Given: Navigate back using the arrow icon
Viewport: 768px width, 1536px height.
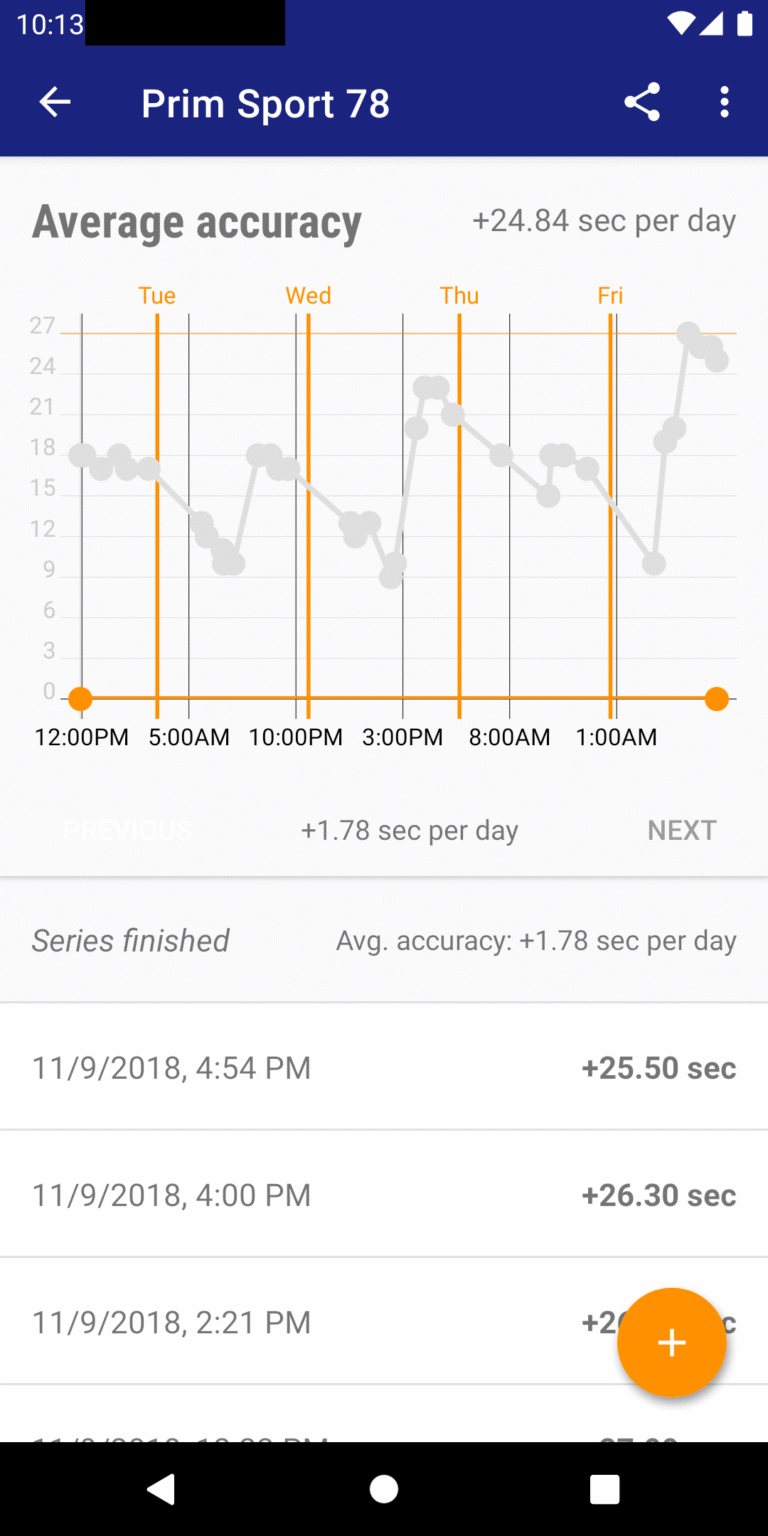Looking at the screenshot, I should click(55, 102).
